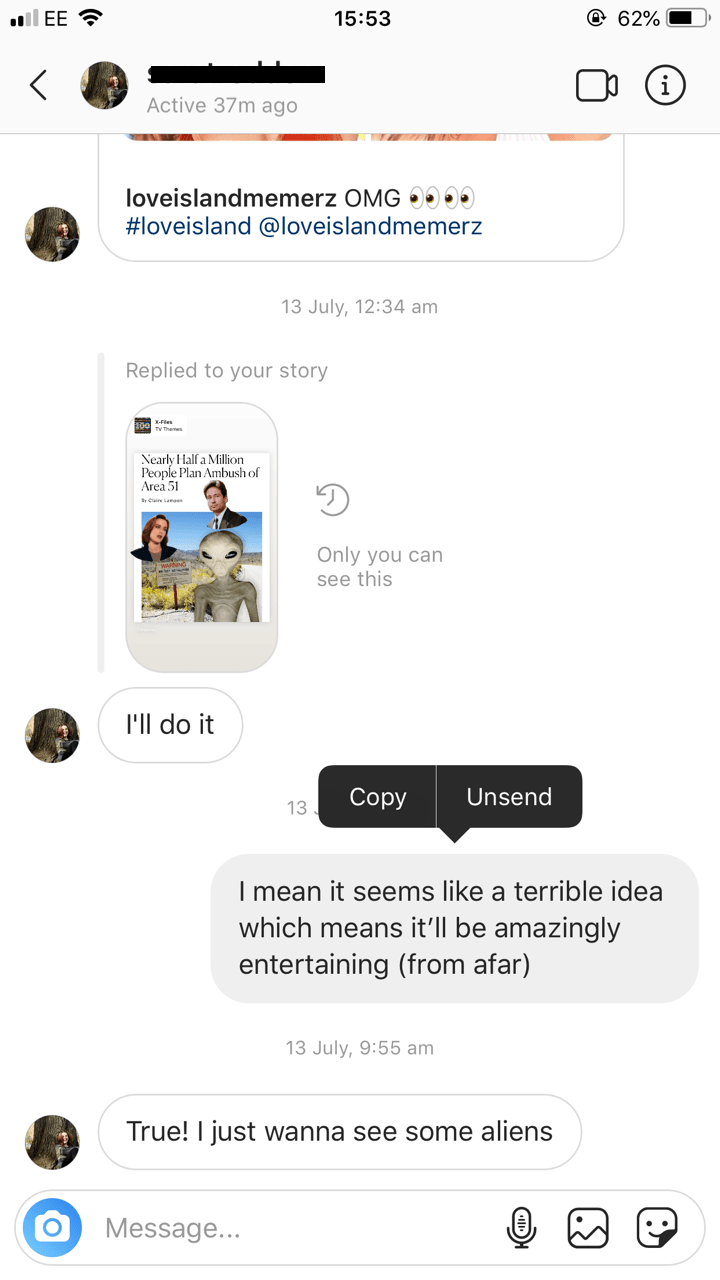This screenshot has height=1280, width=720.
Task: Open photo gallery picker
Action: click(588, 1227)
